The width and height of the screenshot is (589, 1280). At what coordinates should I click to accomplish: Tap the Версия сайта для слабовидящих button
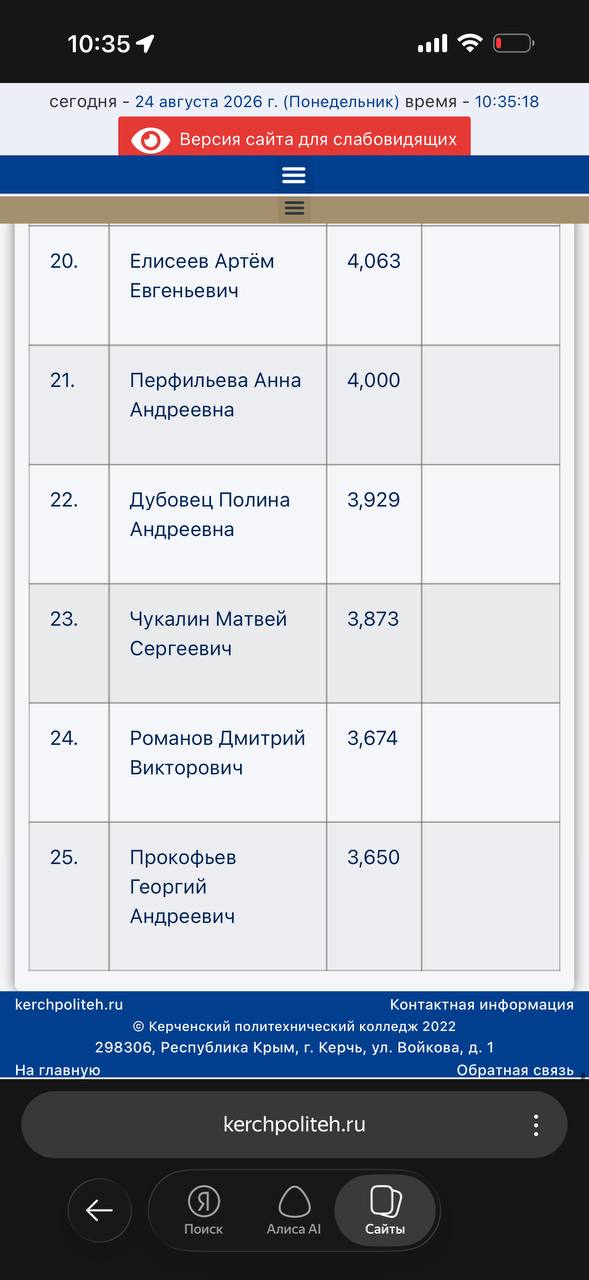294,139
